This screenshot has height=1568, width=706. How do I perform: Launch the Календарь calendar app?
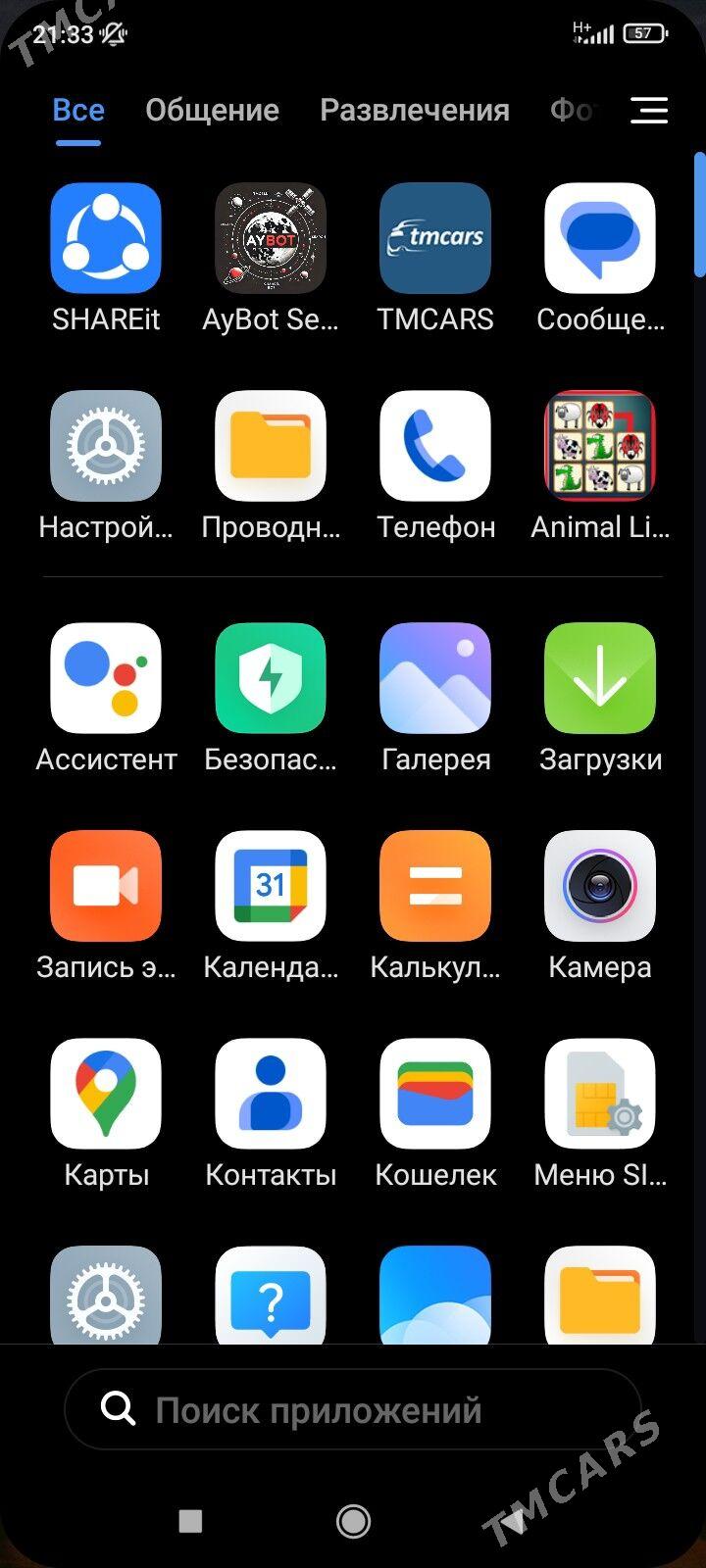[271, 886]
